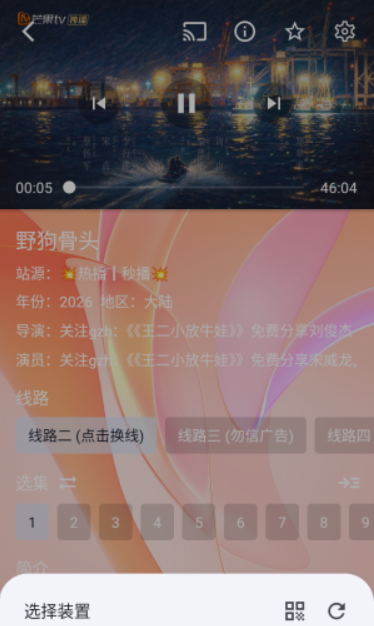Open player settings gear
The width and height of the screenshot is (374, 626).
tap(345, 32)
